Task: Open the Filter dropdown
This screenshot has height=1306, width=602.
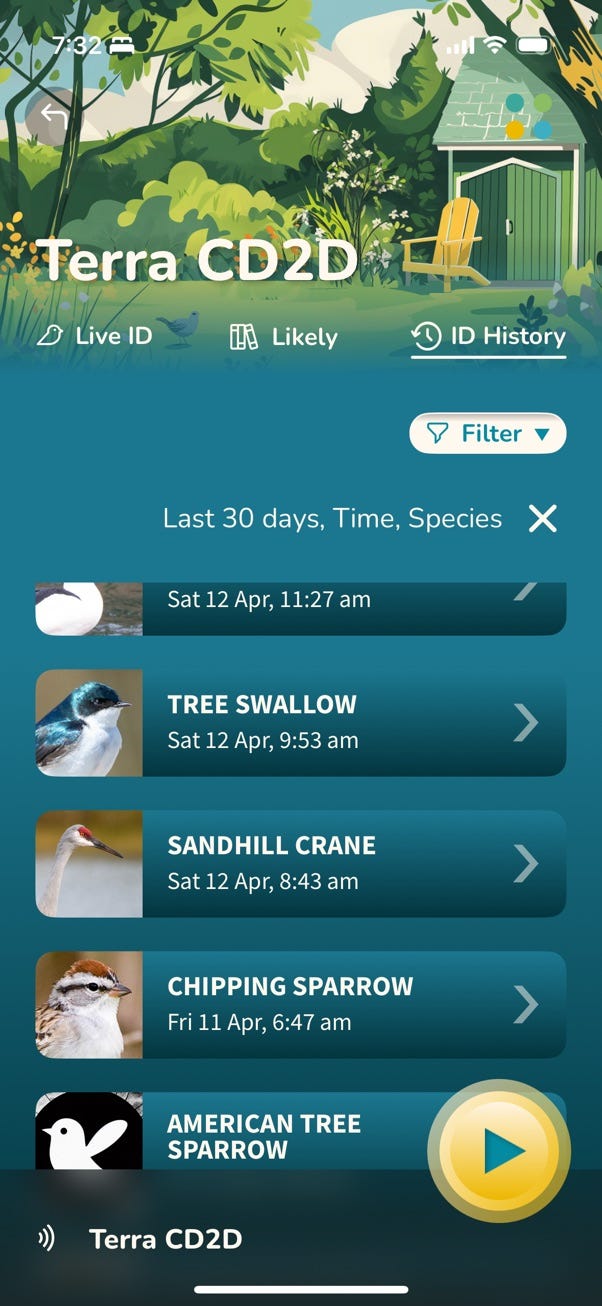Action: 487,433
